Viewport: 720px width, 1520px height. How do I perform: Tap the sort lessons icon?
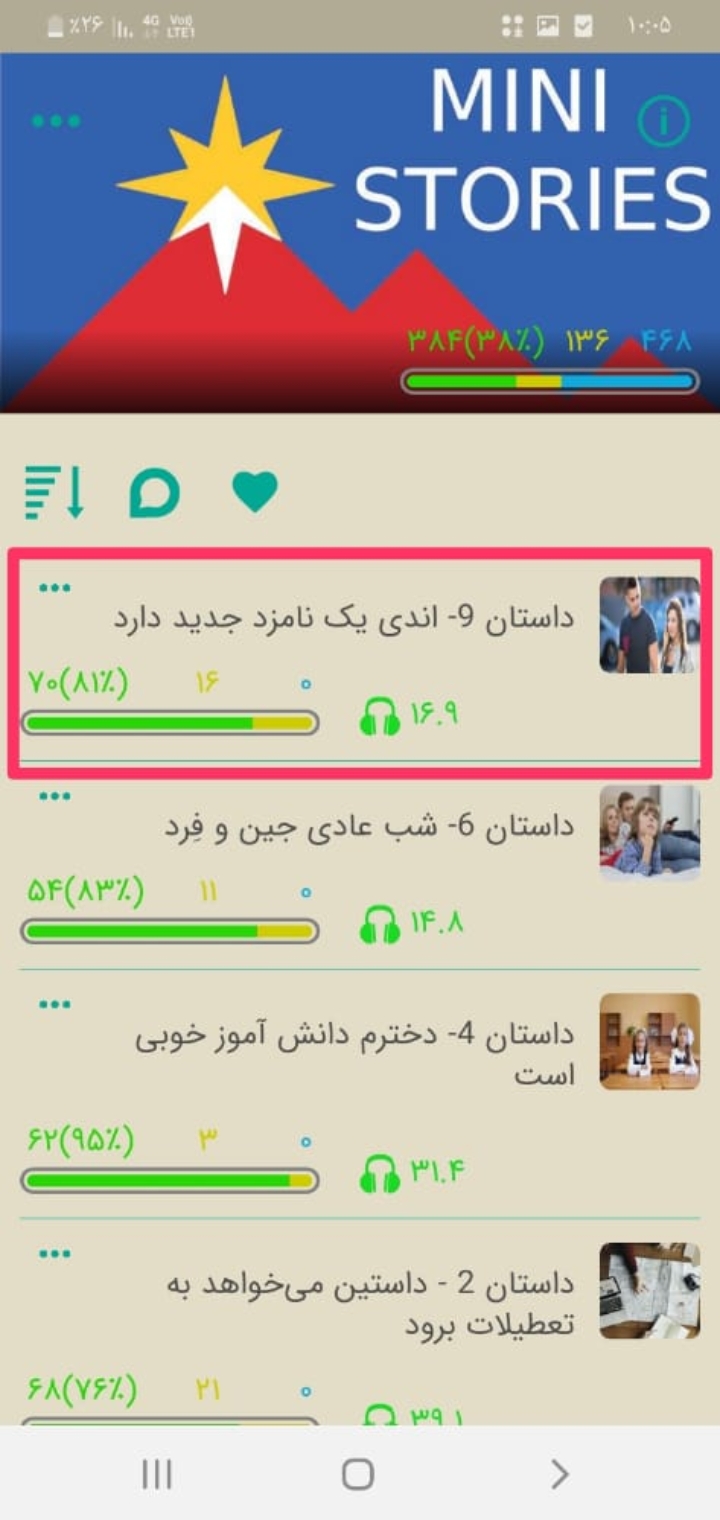(x=55, y=492)
